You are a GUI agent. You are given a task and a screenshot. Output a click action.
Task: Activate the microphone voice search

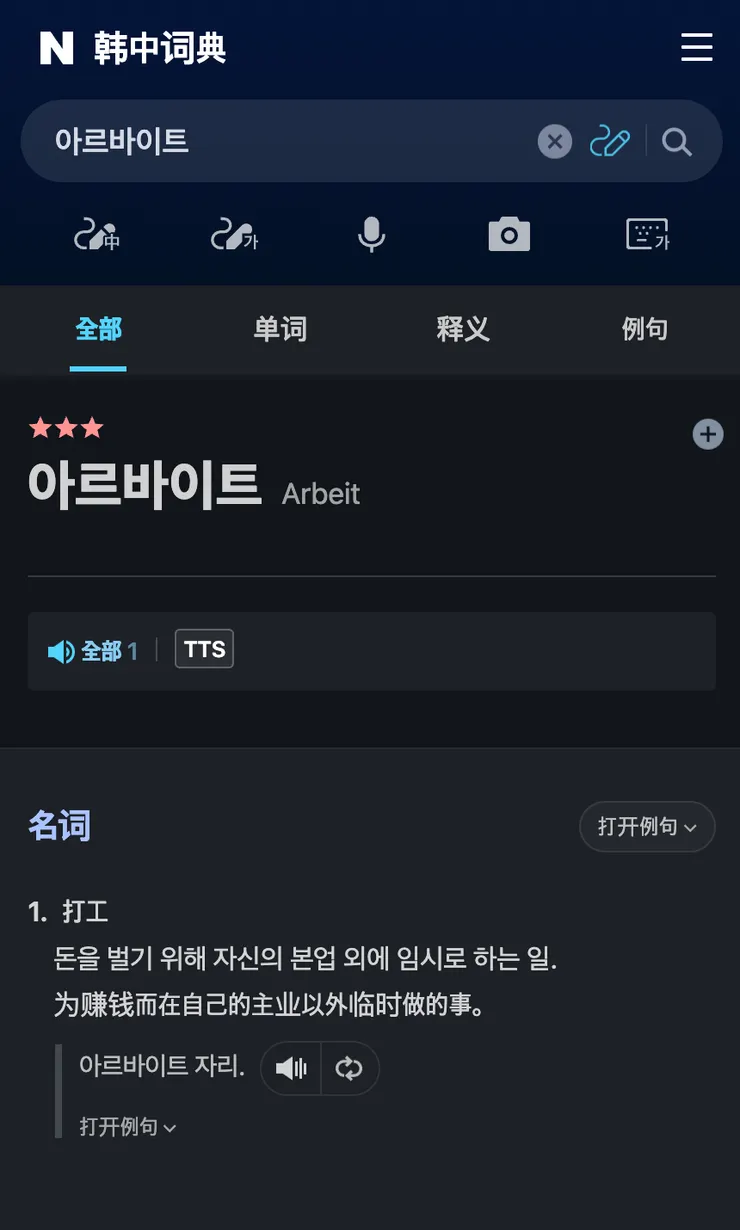371,233
